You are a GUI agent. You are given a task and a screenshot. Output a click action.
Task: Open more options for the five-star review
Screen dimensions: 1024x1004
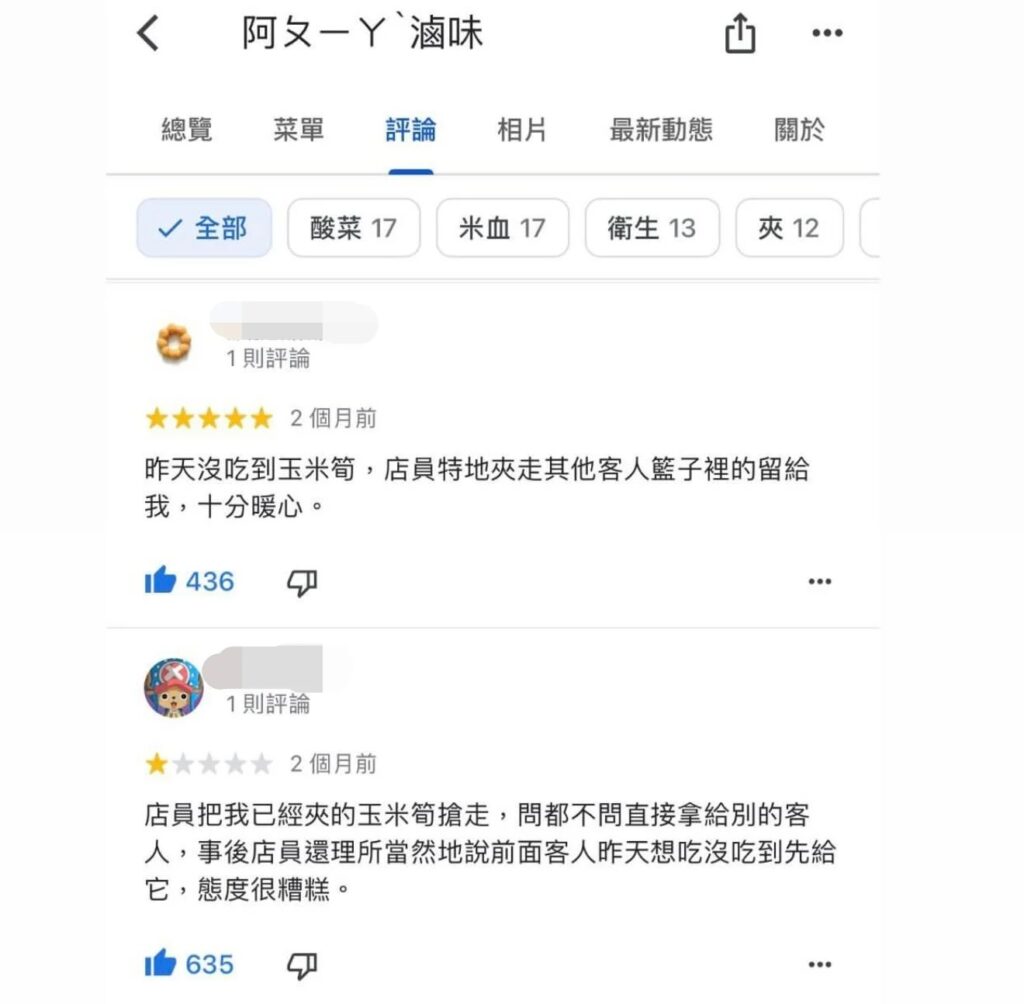[819, 581]
